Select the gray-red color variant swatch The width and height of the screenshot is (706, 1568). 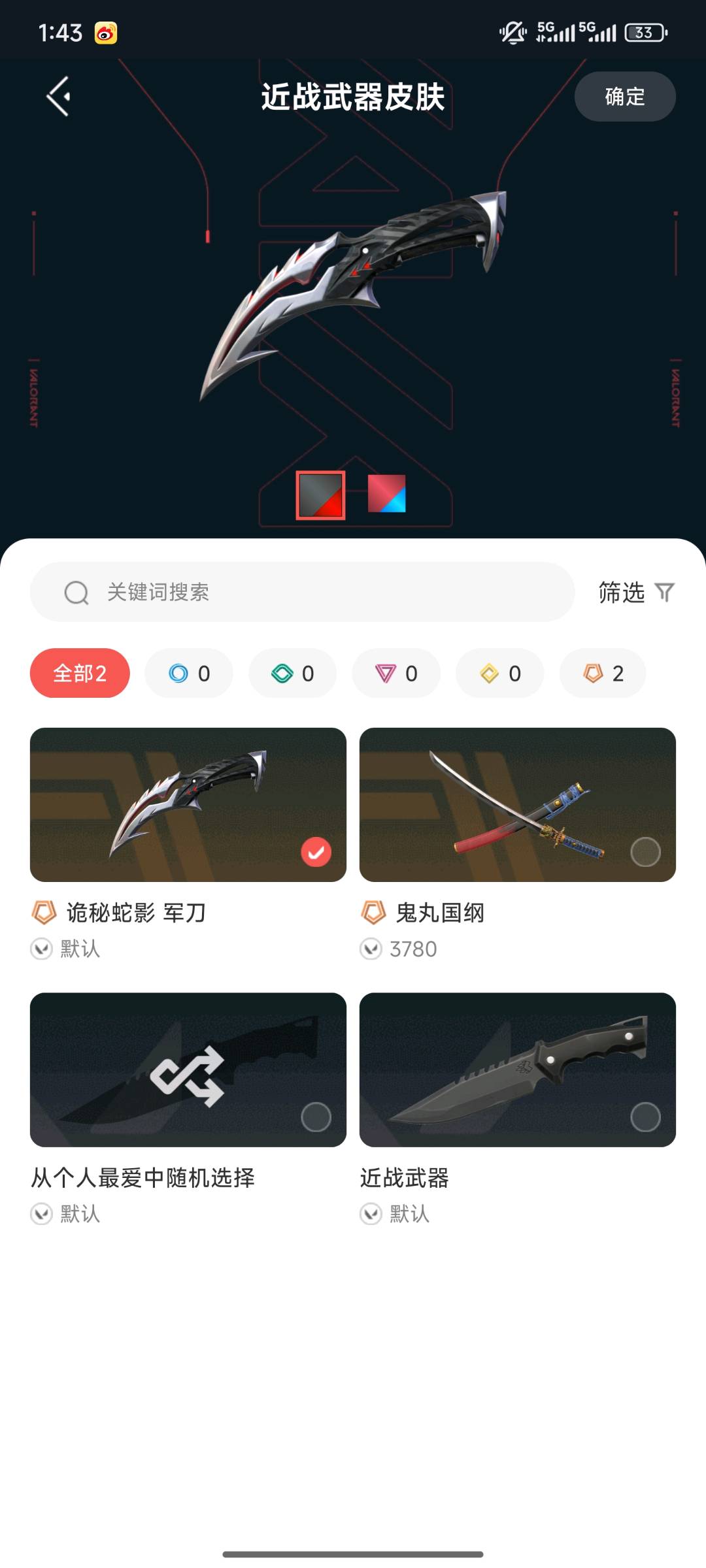320,495
